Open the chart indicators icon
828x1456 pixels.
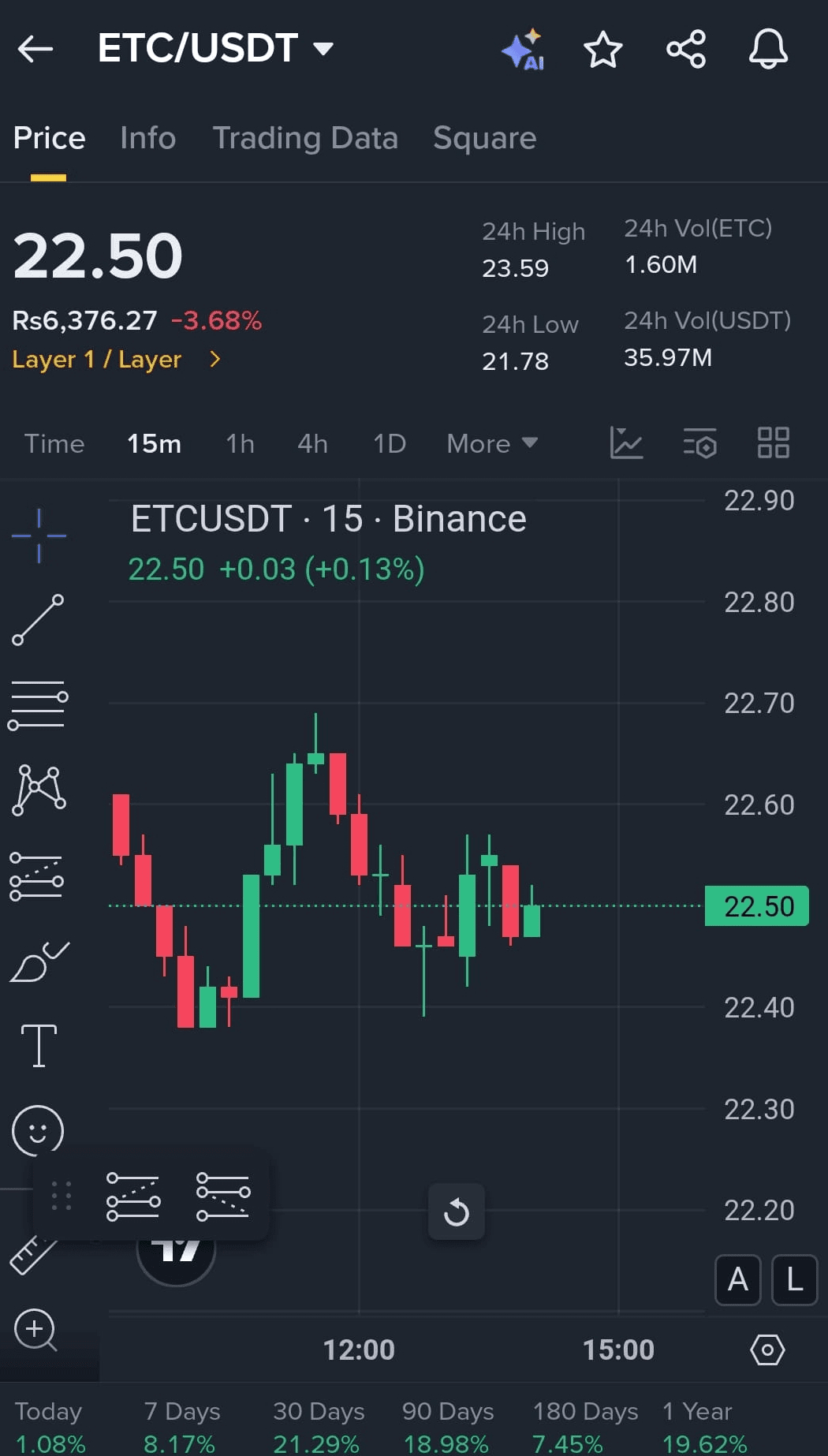coord(626,442)
